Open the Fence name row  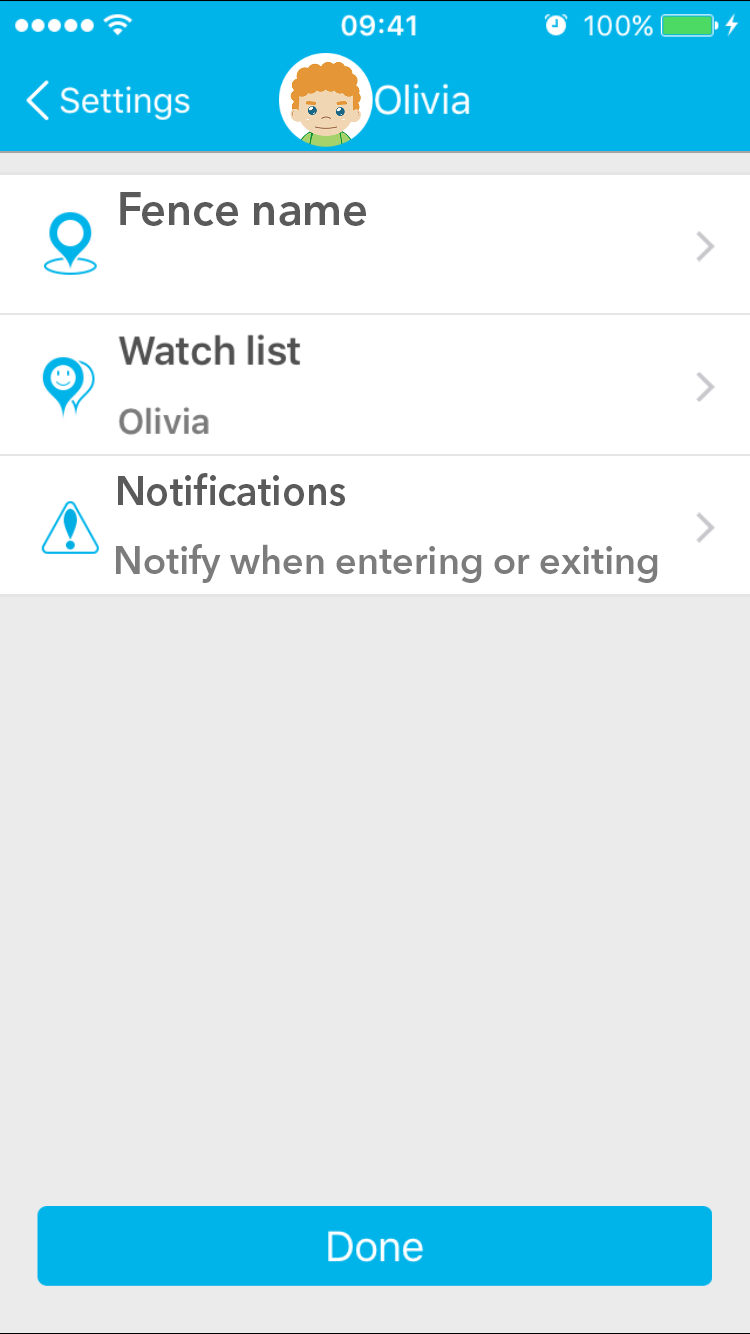[x=375, y=245]
